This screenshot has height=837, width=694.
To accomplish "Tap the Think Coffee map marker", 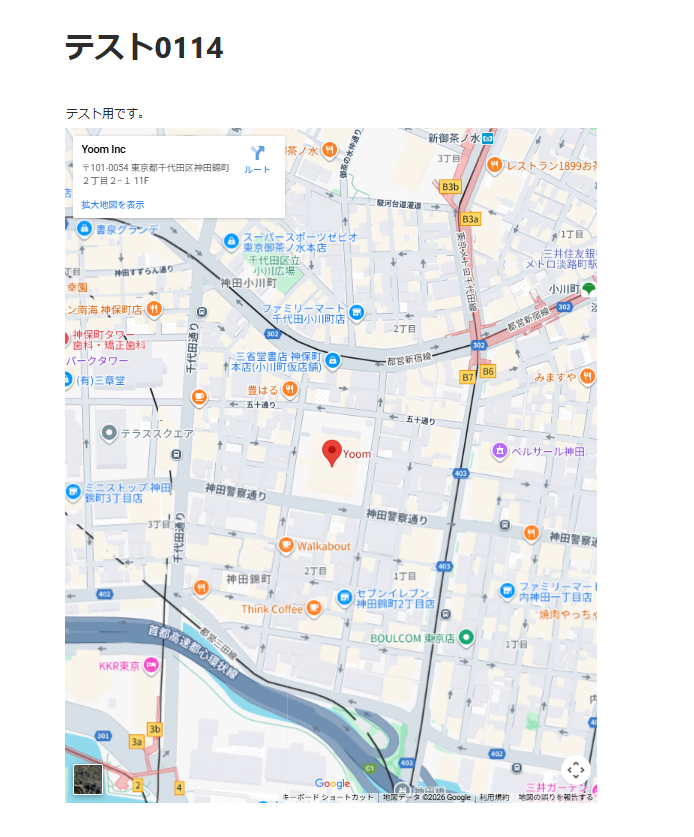I will [x=314, y=608].
